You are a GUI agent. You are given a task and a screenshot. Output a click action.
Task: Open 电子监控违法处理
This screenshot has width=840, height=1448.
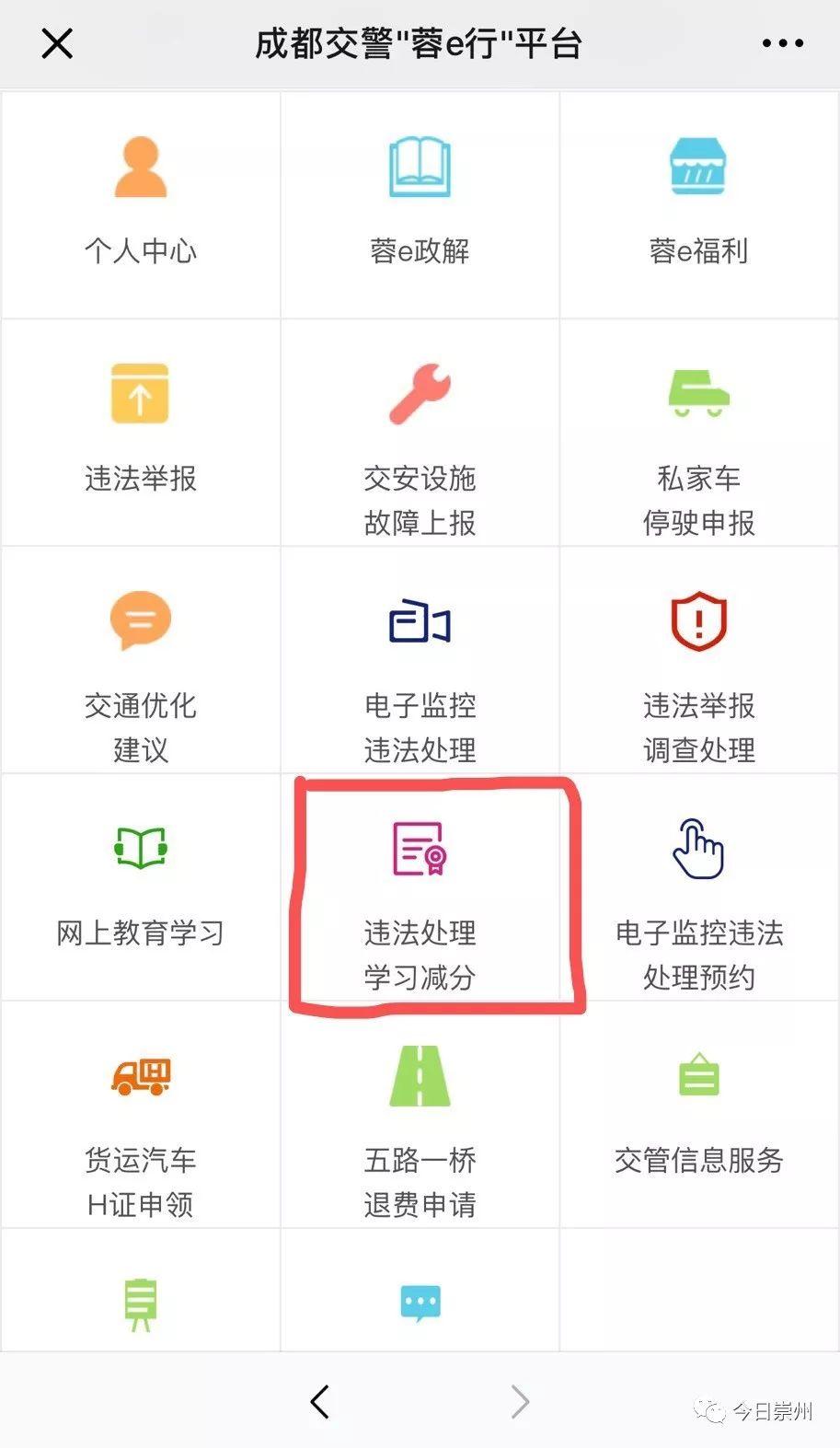pos(420,659)
